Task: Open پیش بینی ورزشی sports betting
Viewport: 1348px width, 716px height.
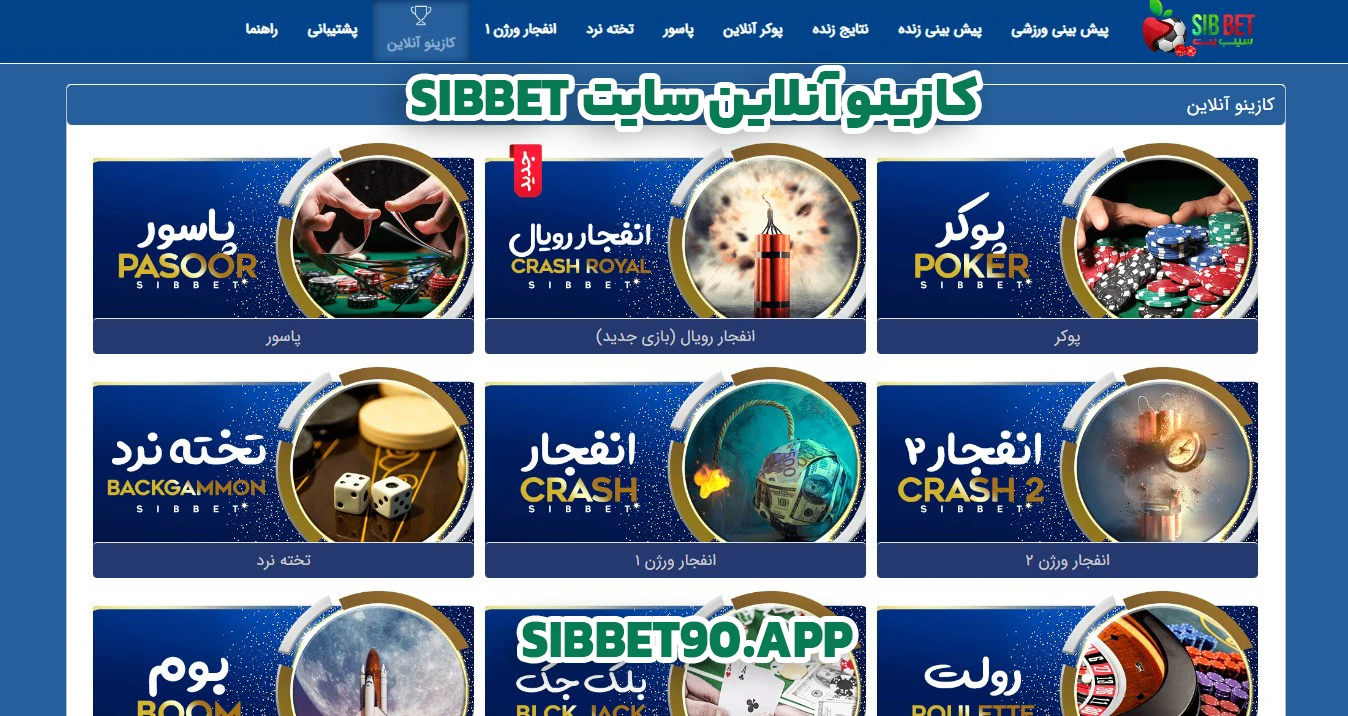Action: pyautogui.click(x=1060, y=30)
